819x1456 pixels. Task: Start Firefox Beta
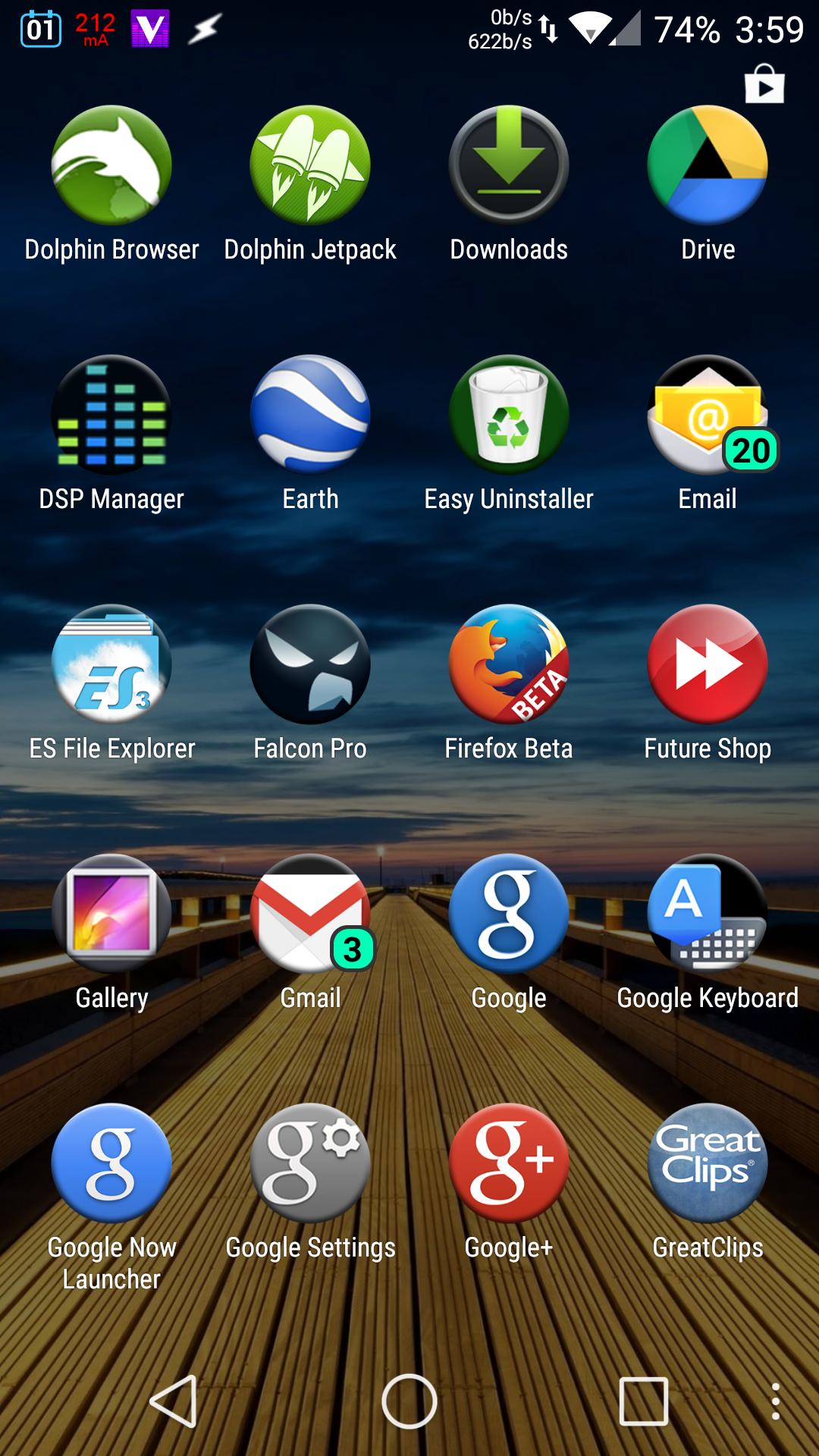pyautogui.click(x=508, y=664)
